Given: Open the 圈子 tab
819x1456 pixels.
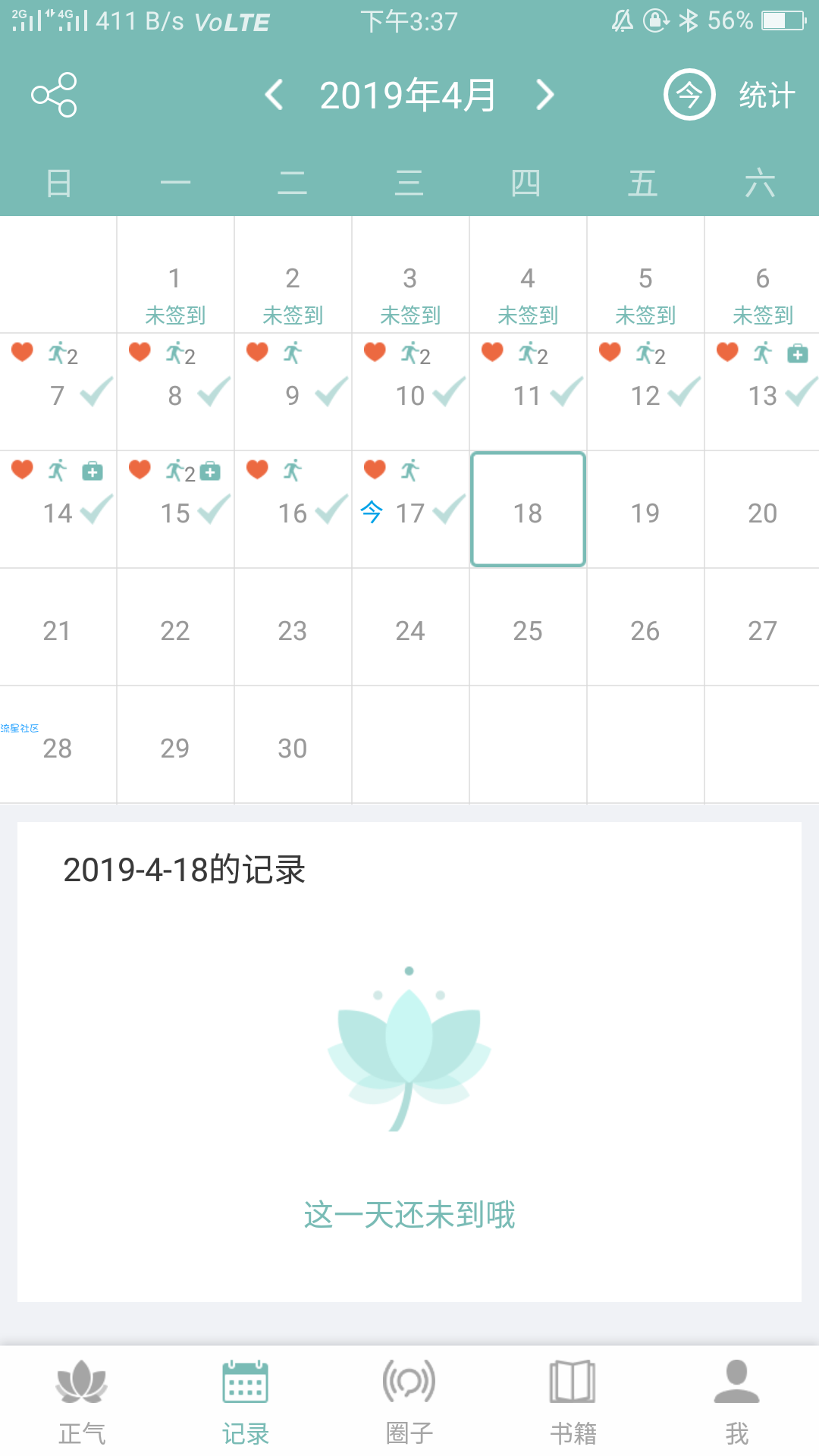Looking at the screenshot, I should (409, 1401).
